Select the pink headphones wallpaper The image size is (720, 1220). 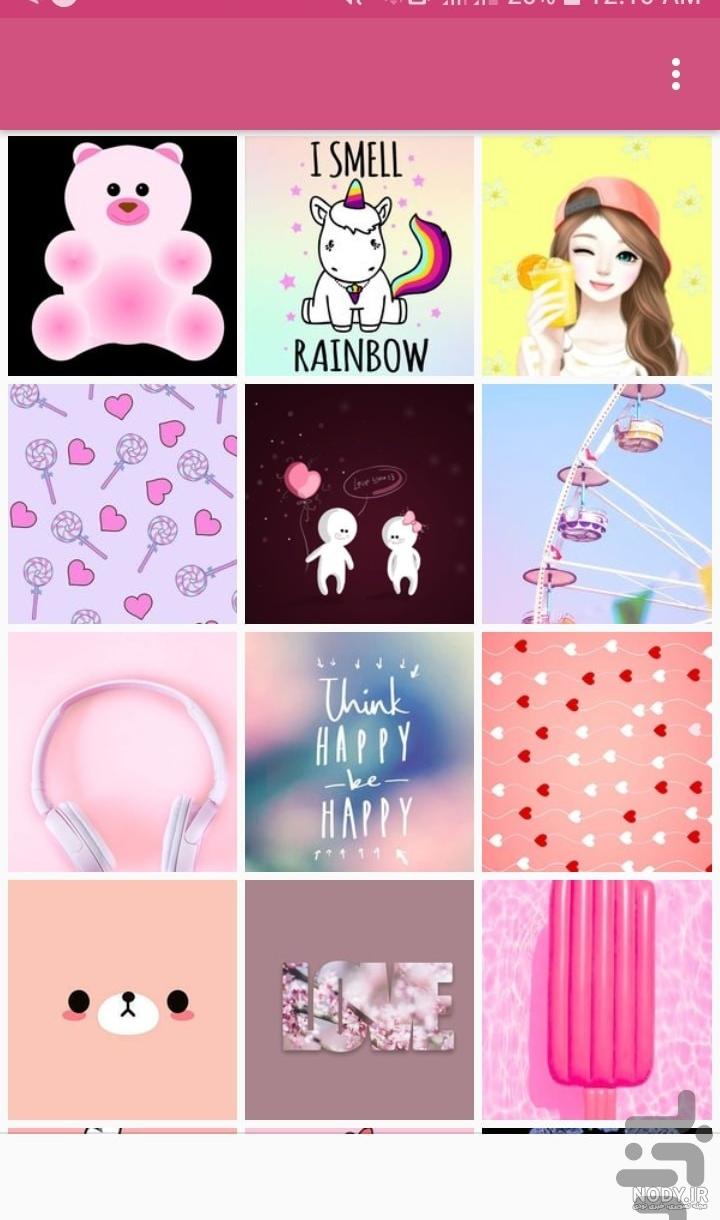coord(122,752)
